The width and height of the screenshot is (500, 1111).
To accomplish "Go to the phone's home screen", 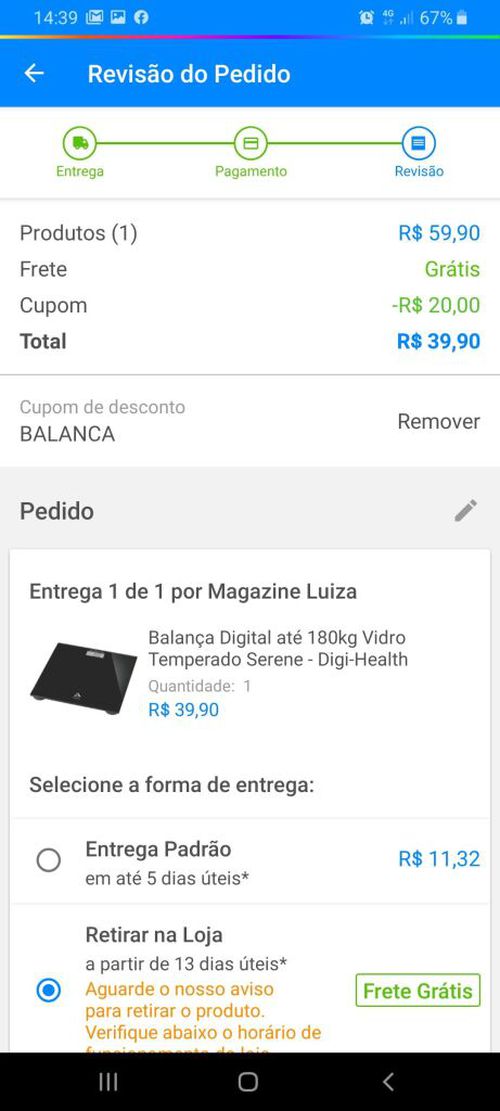I will pyautogui.click(x=248, y=1081).
